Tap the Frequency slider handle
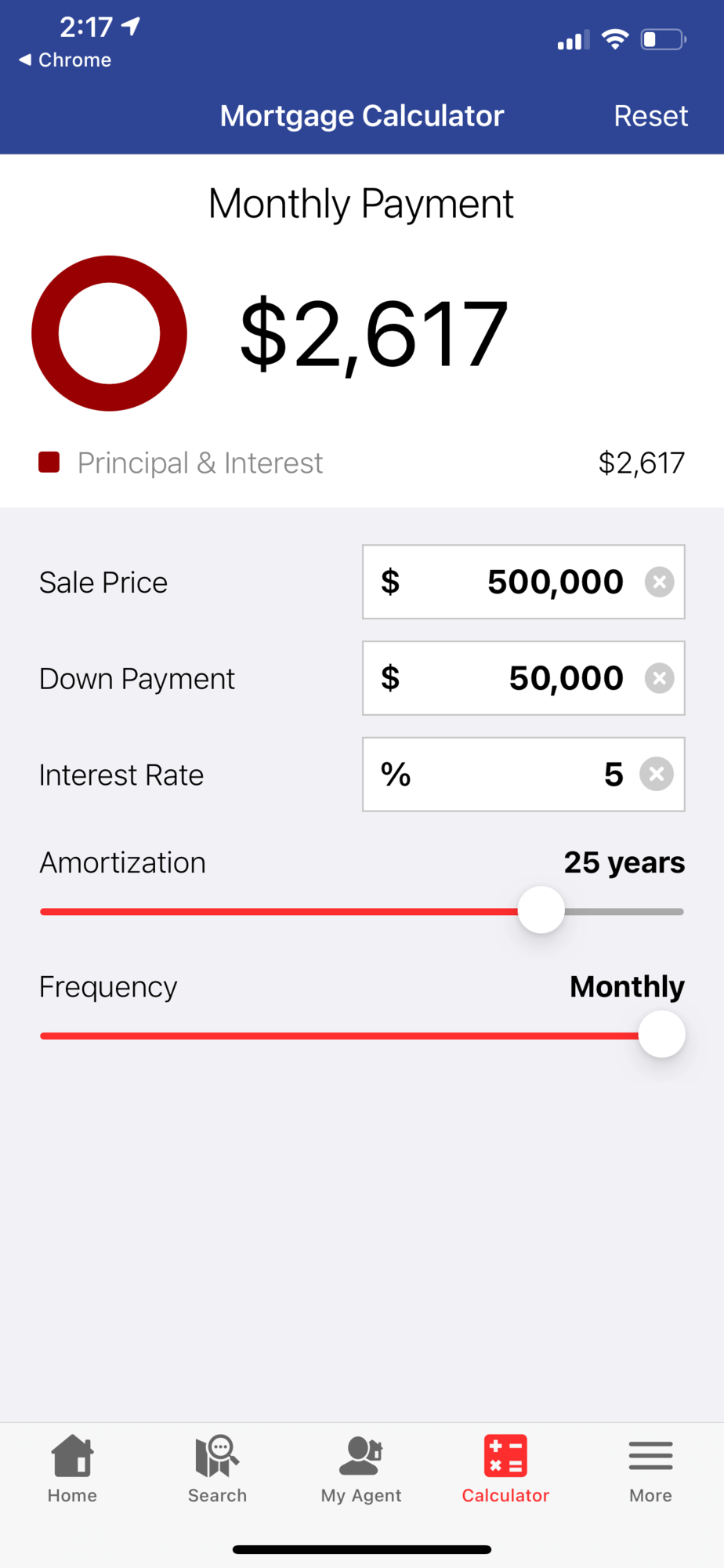This screenshot has width=724, height=1568. [x=662, y=1034]
